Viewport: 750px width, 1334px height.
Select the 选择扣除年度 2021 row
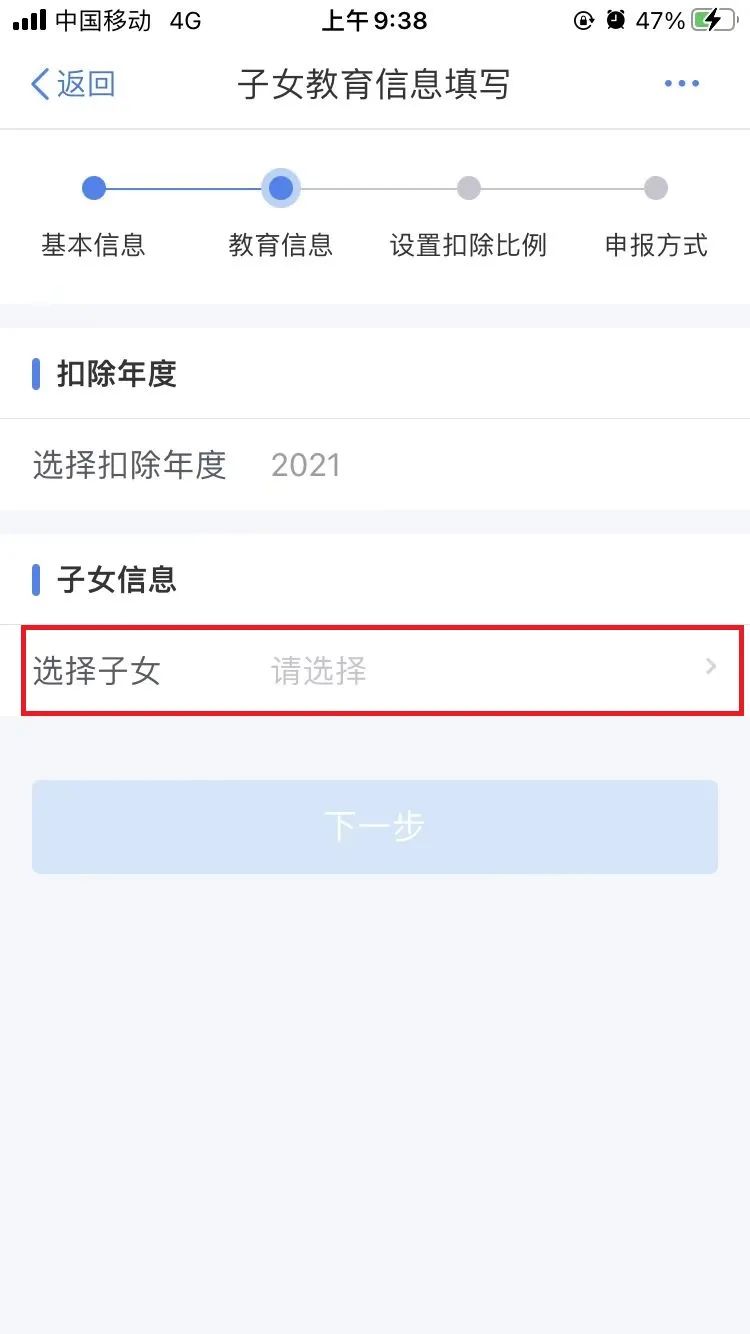point(375,465)
